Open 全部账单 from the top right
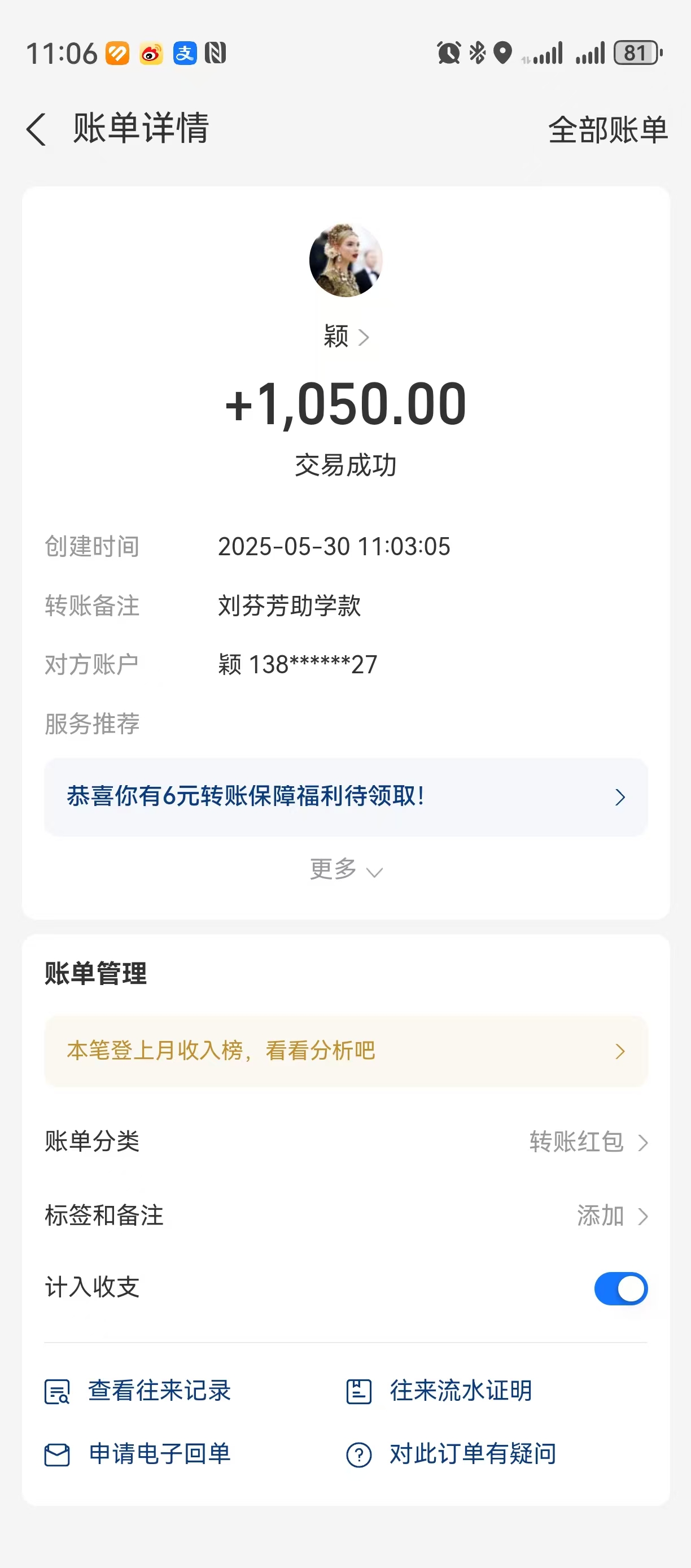 coord(607,130)
